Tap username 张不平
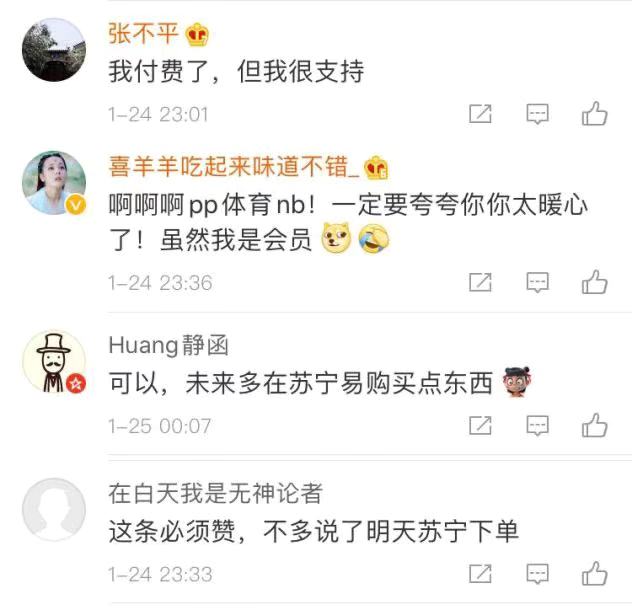The height and width of the screenshot is (610, 632). [x=144, y=34]
